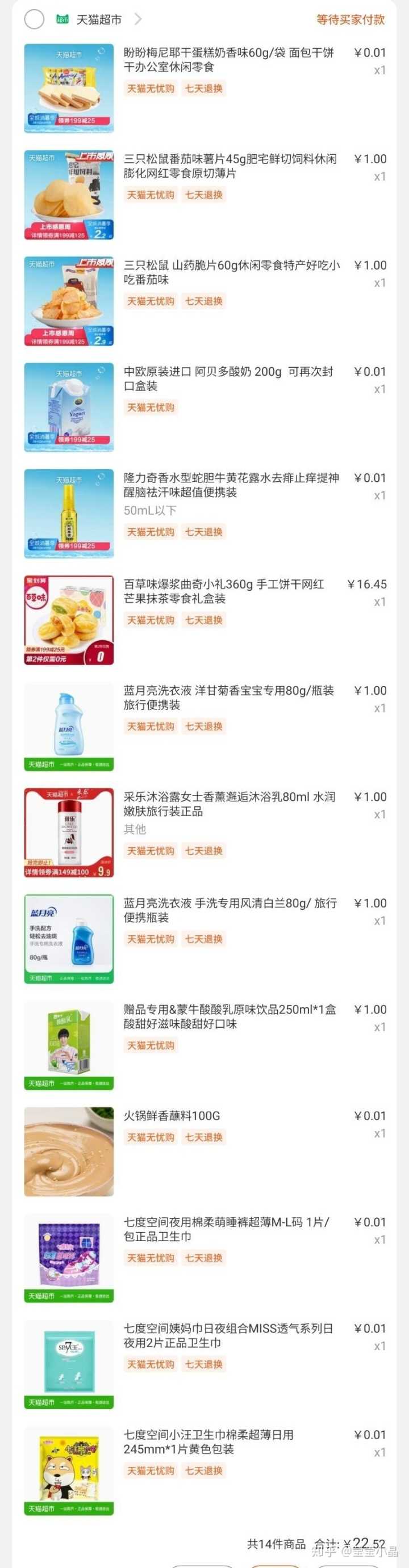This screenshot has height=1568, width=409.
Task: Select the 天猫超市 order checkbox
Action: pos(34,19)
